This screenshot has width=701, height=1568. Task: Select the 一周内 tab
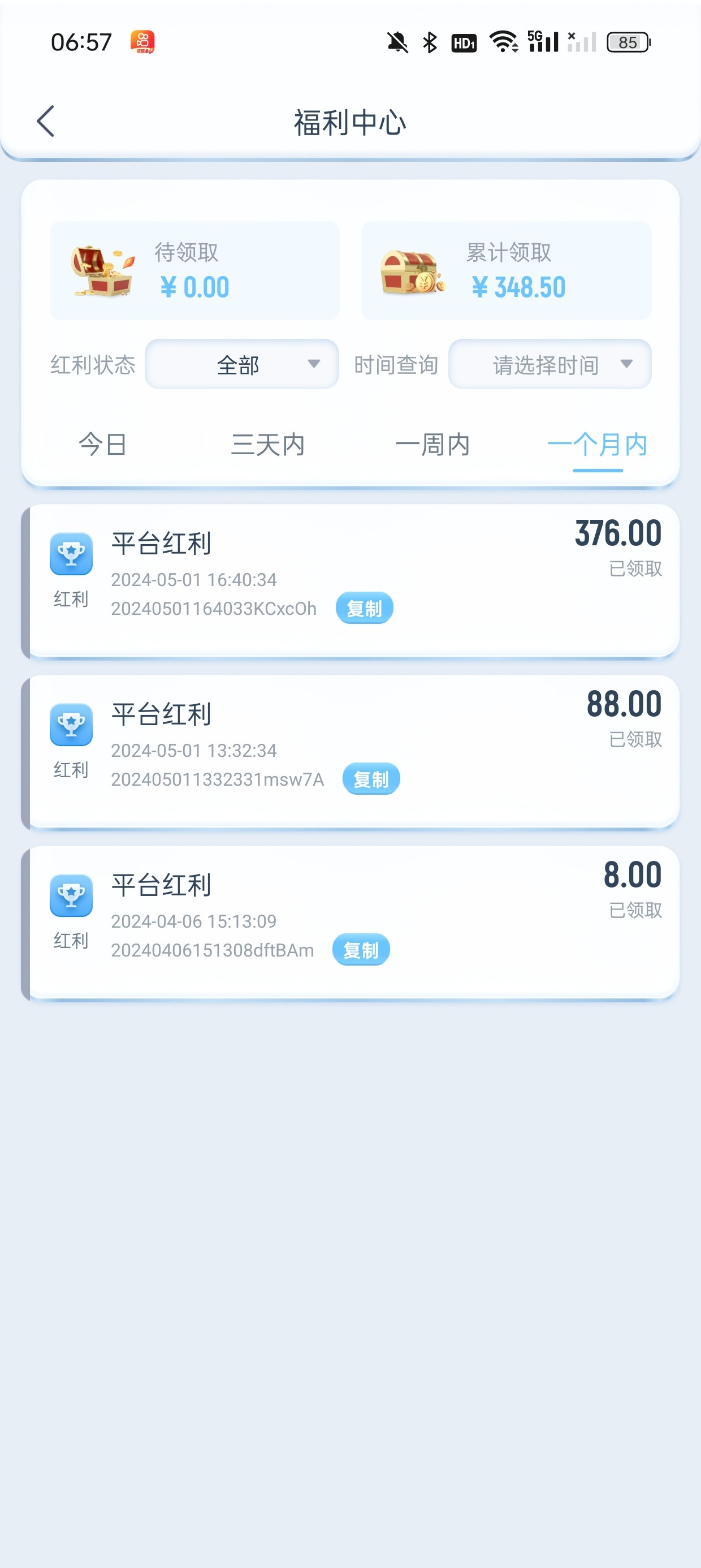click(x=432, y=445)
